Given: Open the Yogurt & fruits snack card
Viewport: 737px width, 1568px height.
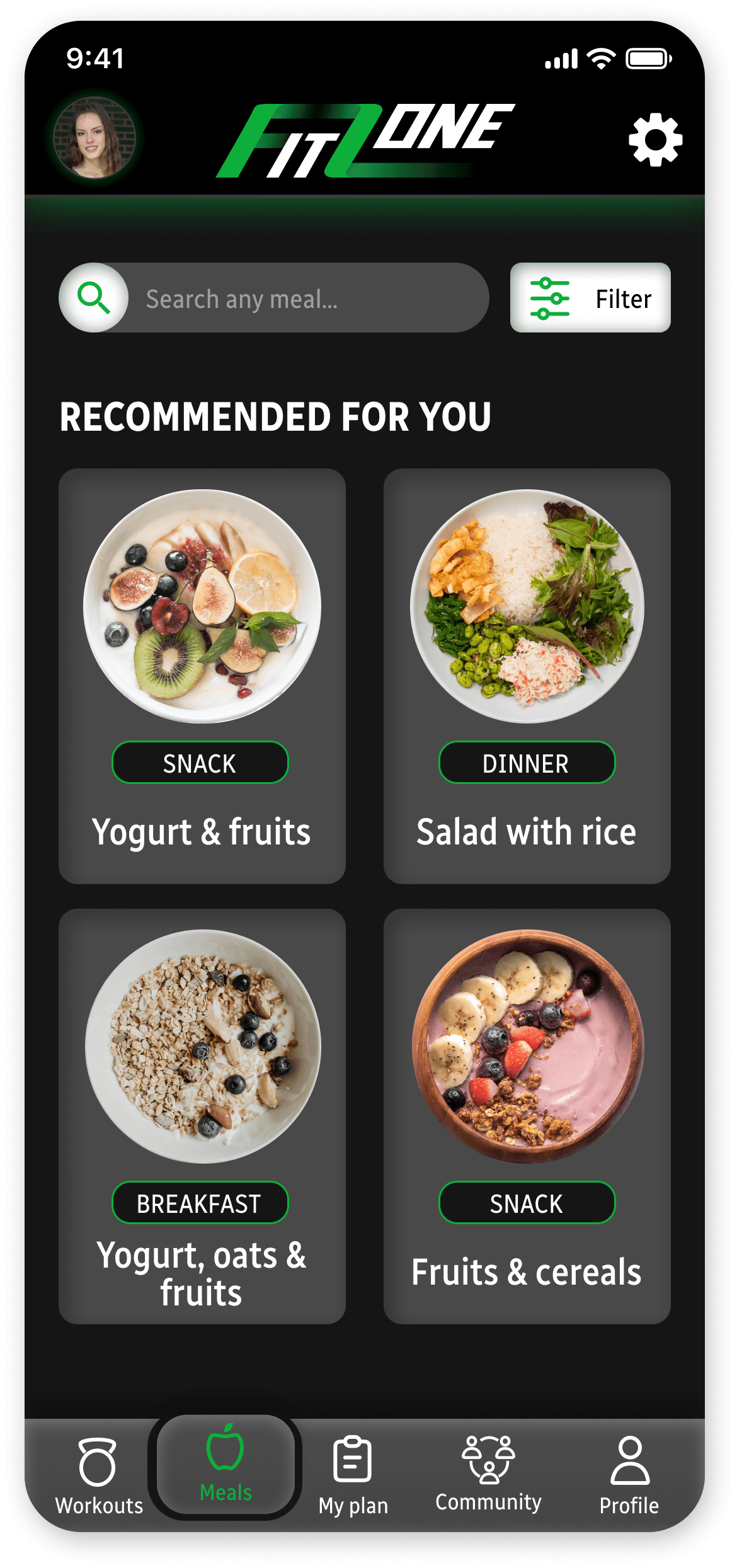Looking at the screenshot, I should [x=202, y=676].
